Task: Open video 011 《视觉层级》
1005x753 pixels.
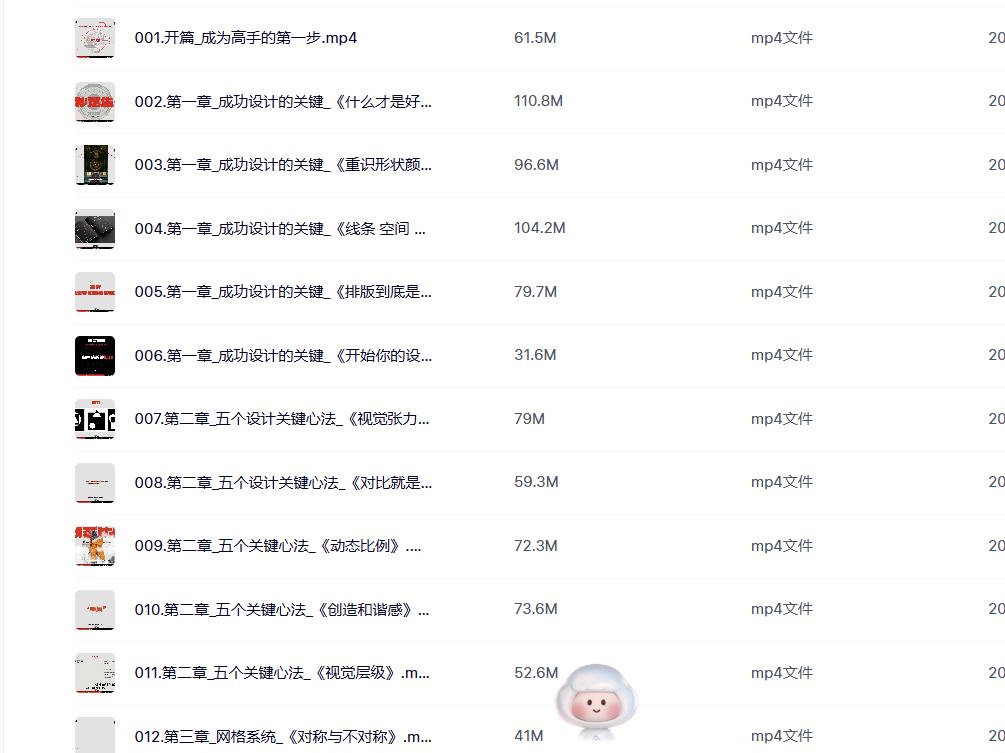Action: [x=282, y=673]
